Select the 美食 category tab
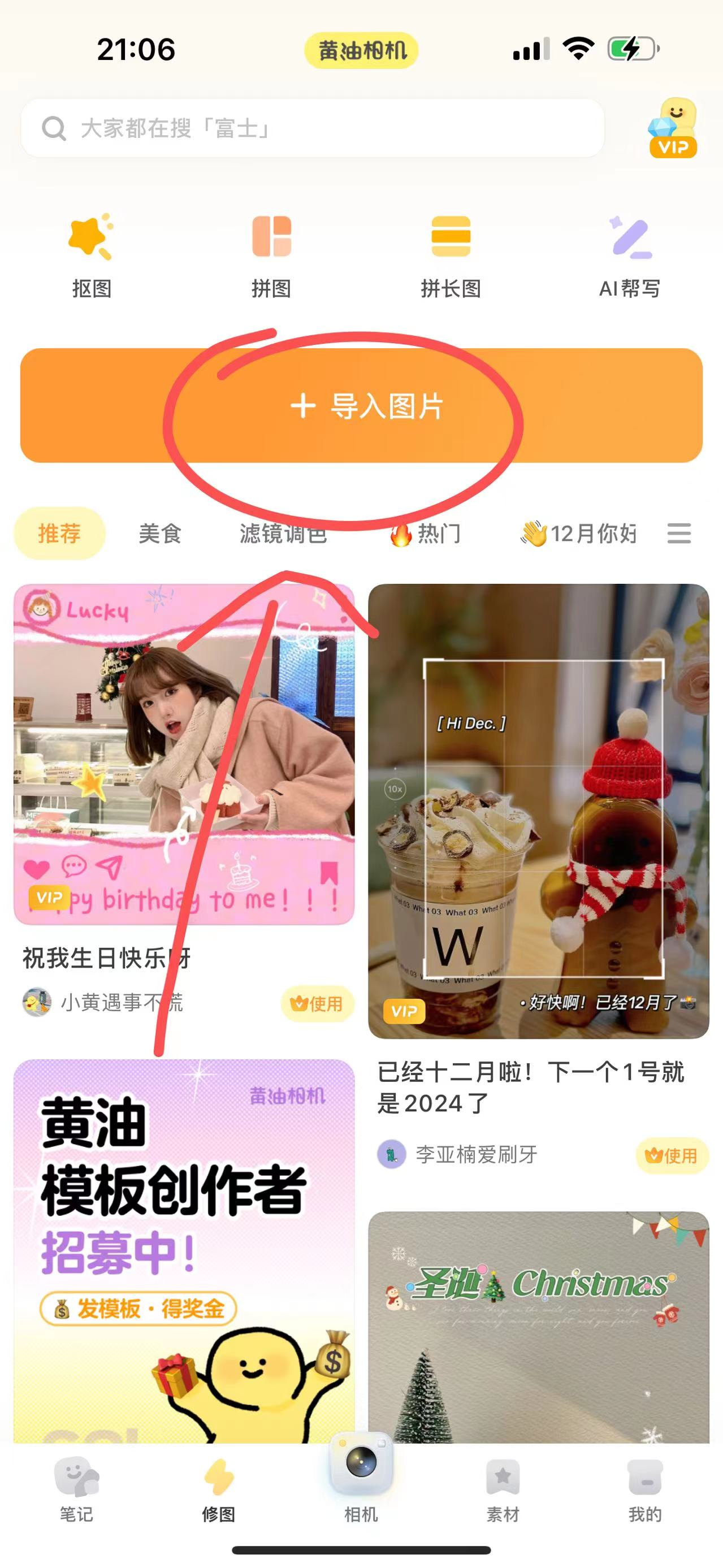The image size is (723, 1568). [x=161, y=533]
